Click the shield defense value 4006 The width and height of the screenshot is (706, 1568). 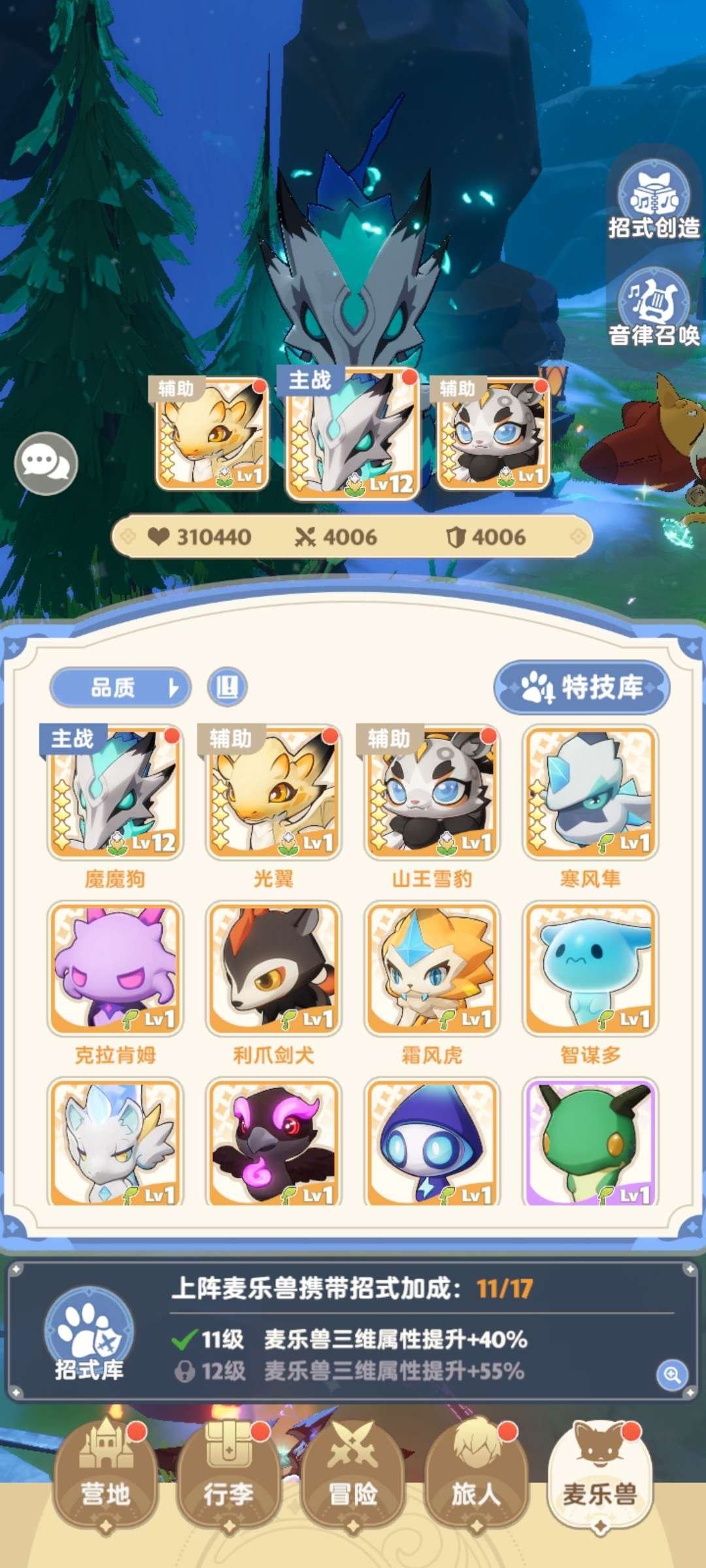click(x=500, y=536)
